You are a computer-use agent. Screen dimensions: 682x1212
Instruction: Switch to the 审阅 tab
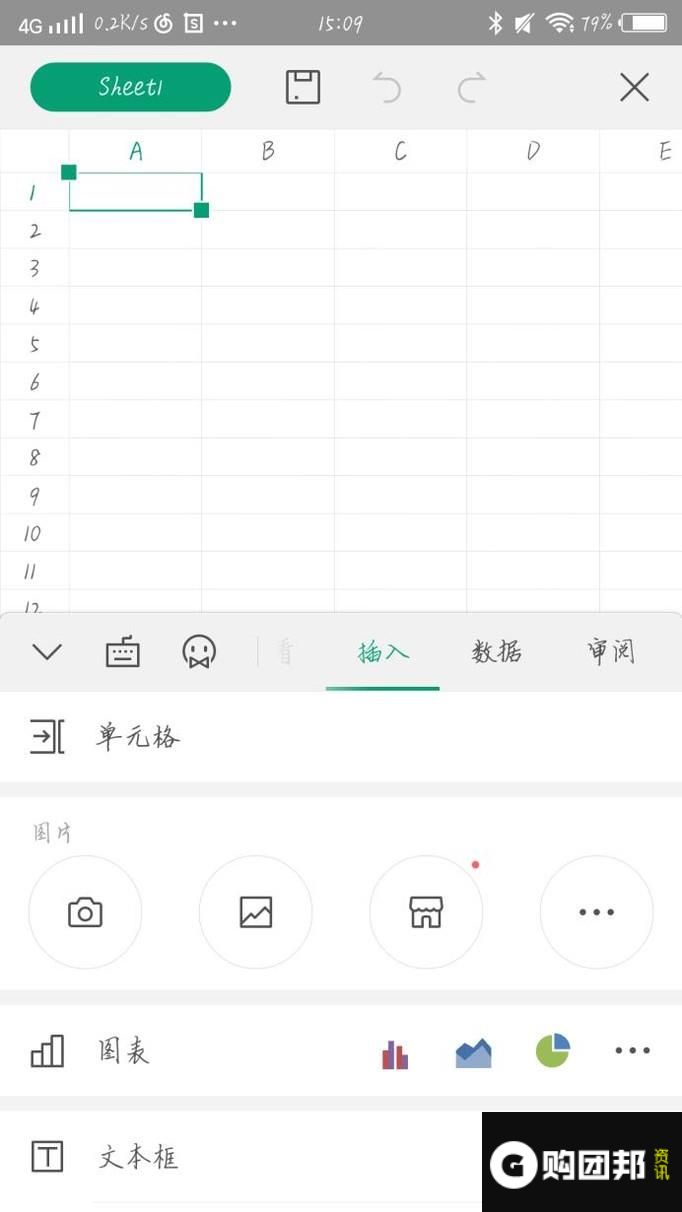(611, 652)
